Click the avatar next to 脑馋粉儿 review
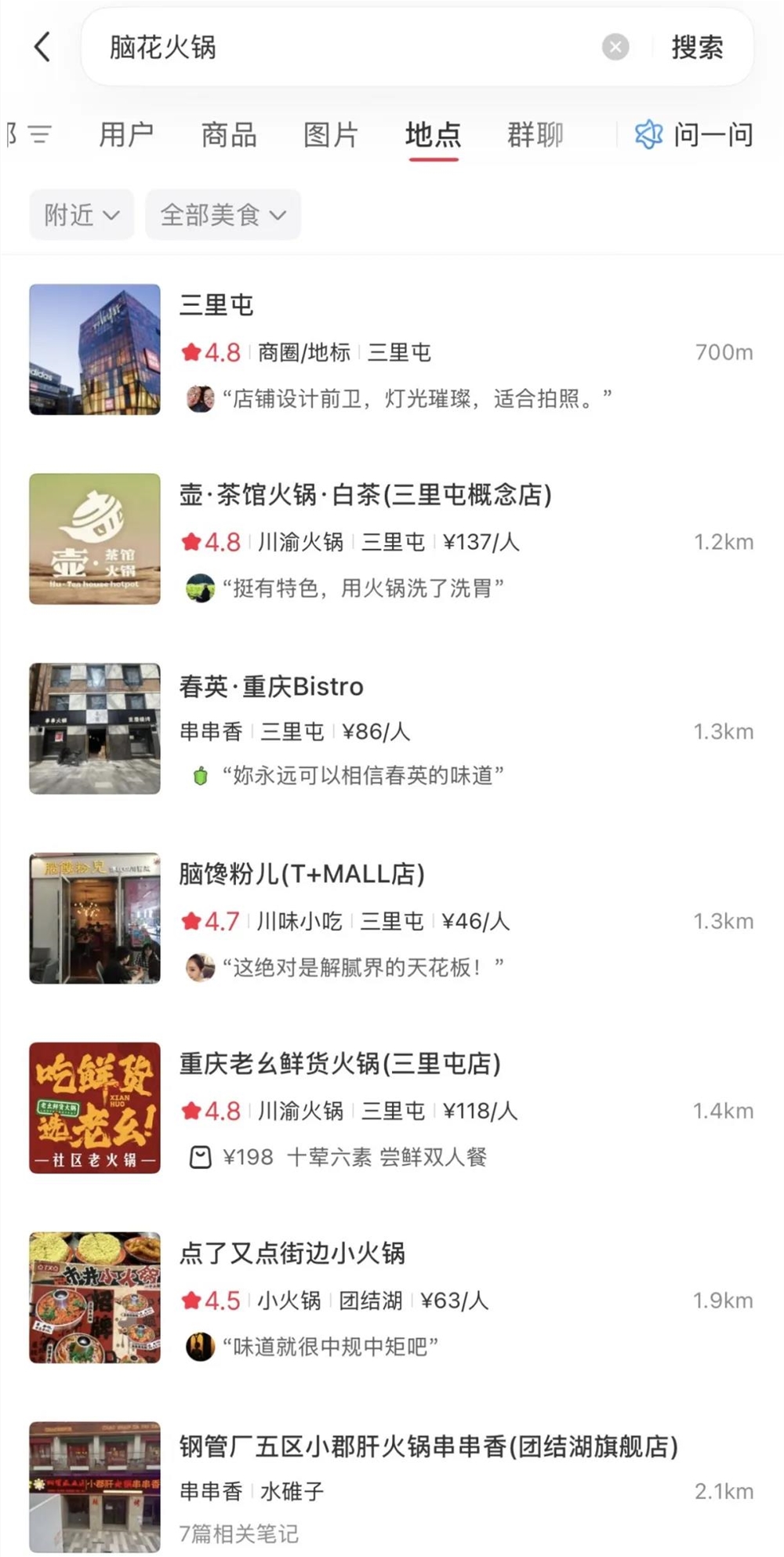The height and width of the screenshot is (1557, 784). pyautogui.click(x=201, y=966)
